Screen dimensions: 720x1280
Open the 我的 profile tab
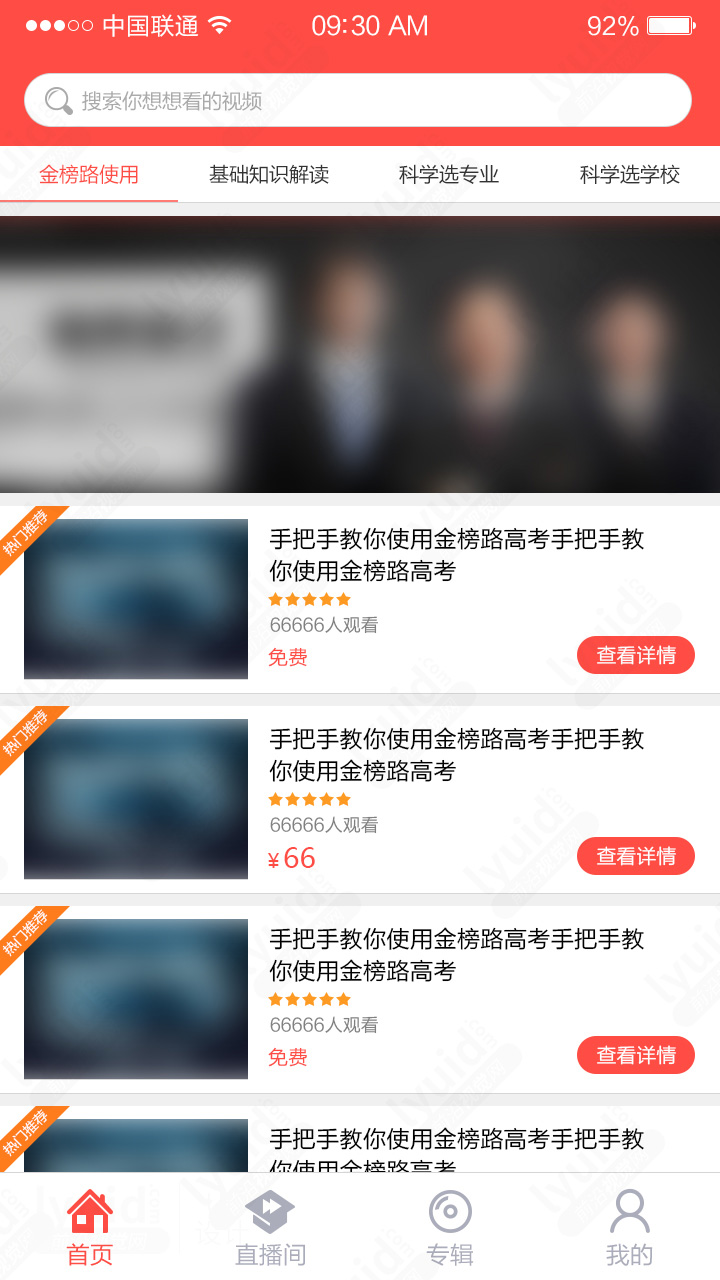[x=630, y=1227]
